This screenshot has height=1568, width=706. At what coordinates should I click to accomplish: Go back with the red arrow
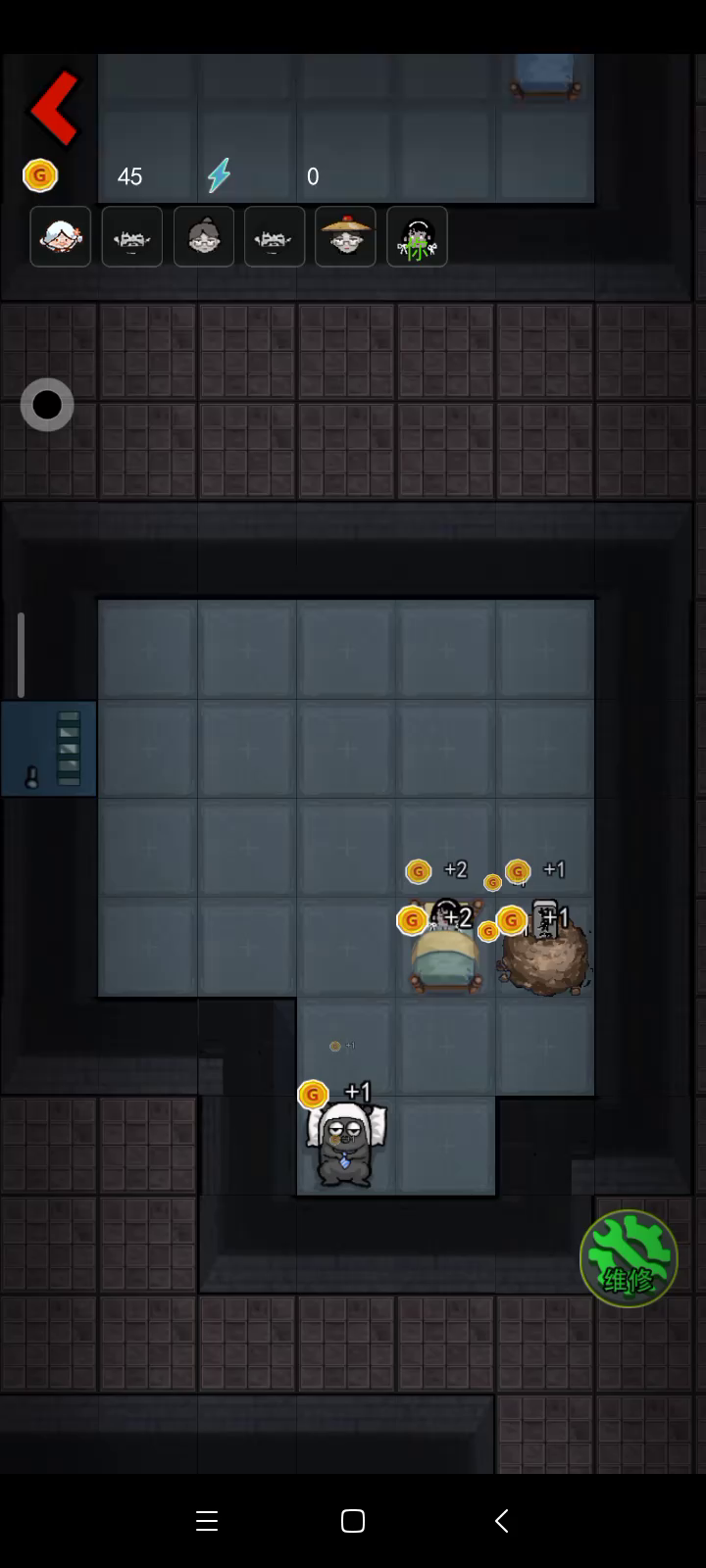(55, 108)
